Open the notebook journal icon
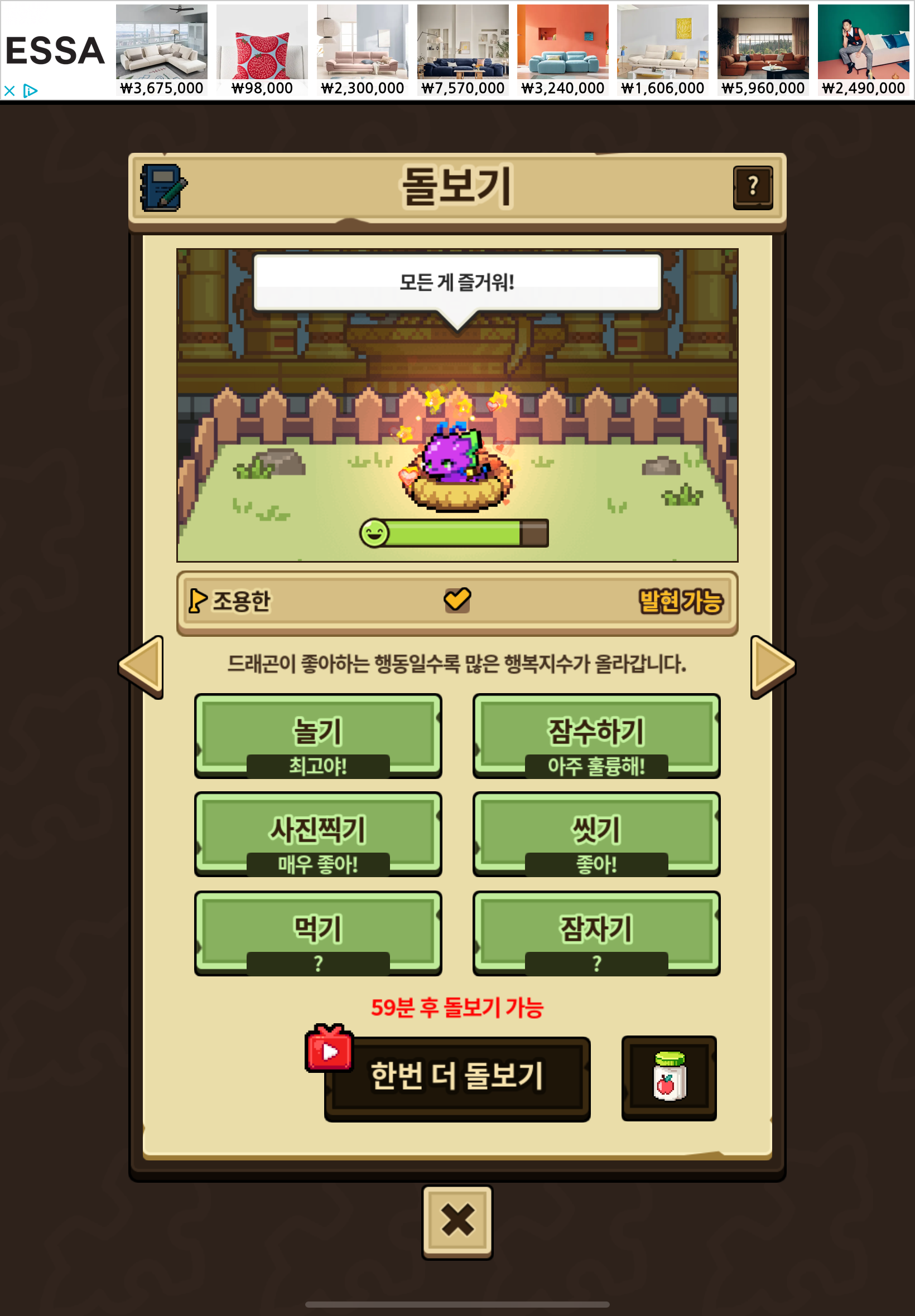915x1316 pixels. click(163, 187)
